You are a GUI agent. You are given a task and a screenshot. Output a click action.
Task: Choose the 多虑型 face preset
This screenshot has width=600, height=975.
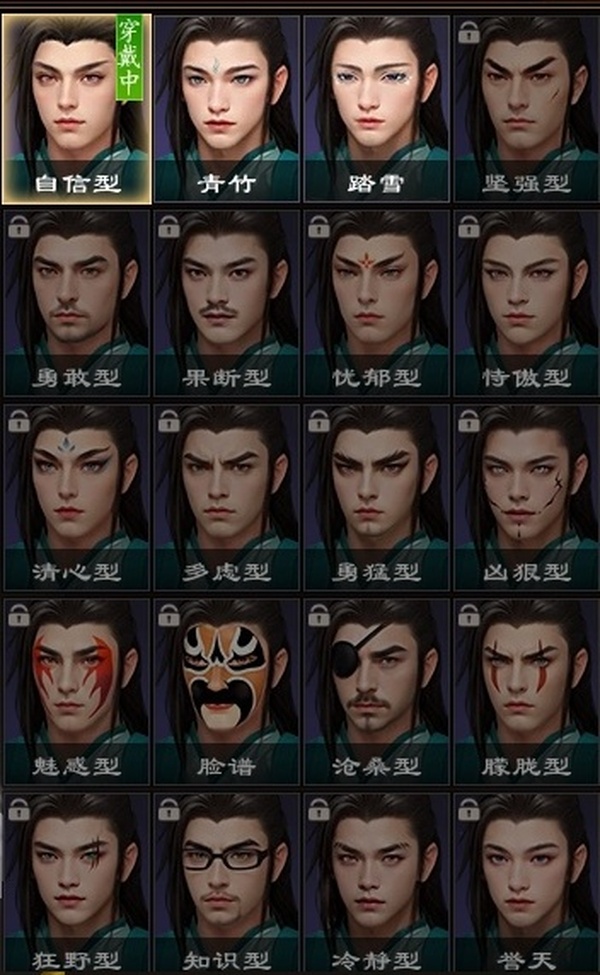226,496
